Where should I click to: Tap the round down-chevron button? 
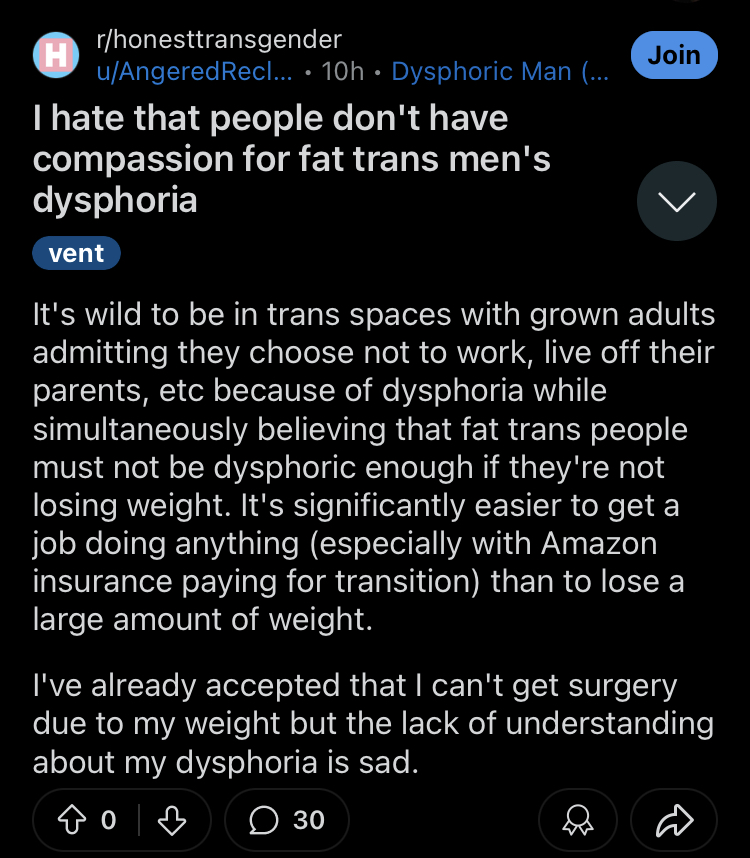point(677,201)
